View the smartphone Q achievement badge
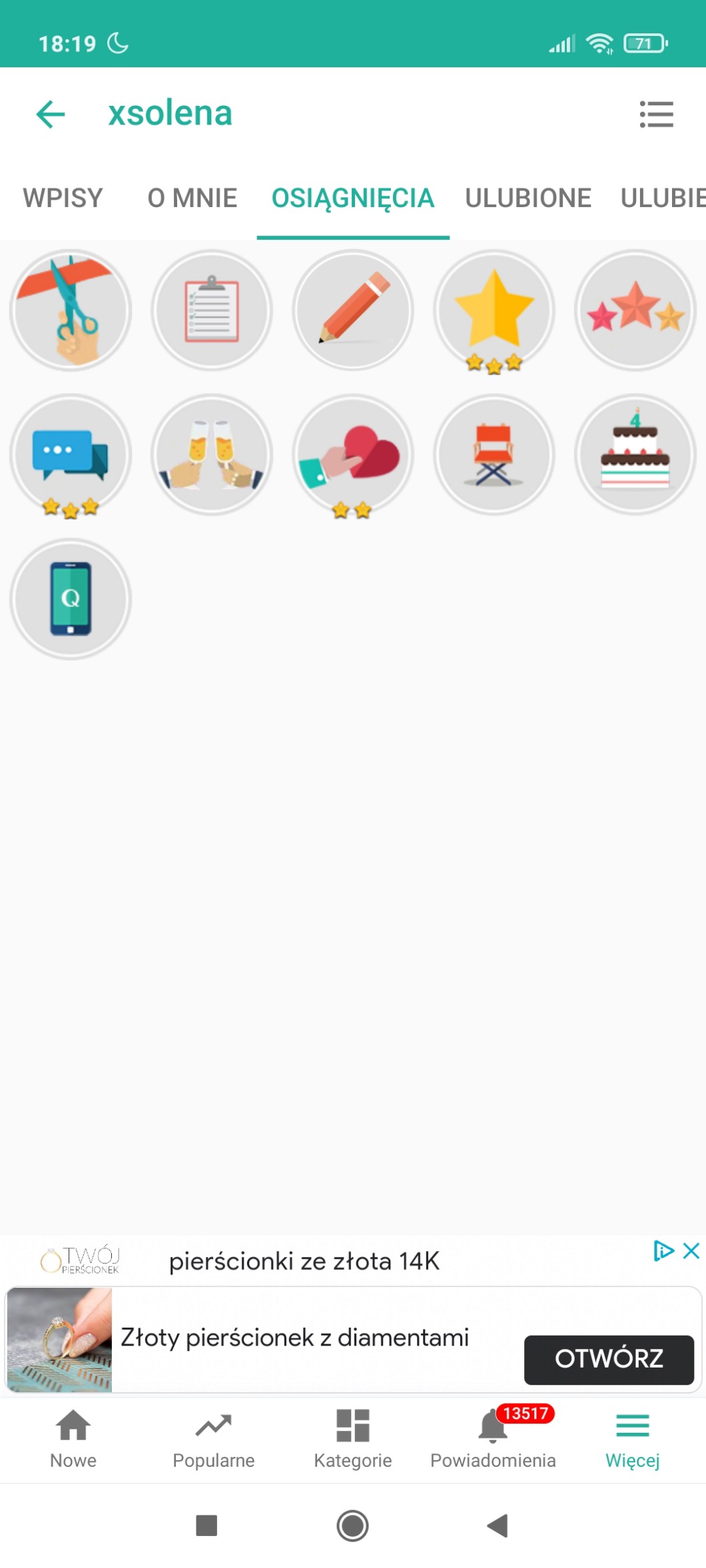This screenshot has width=706, height=1568. [71, 599]
